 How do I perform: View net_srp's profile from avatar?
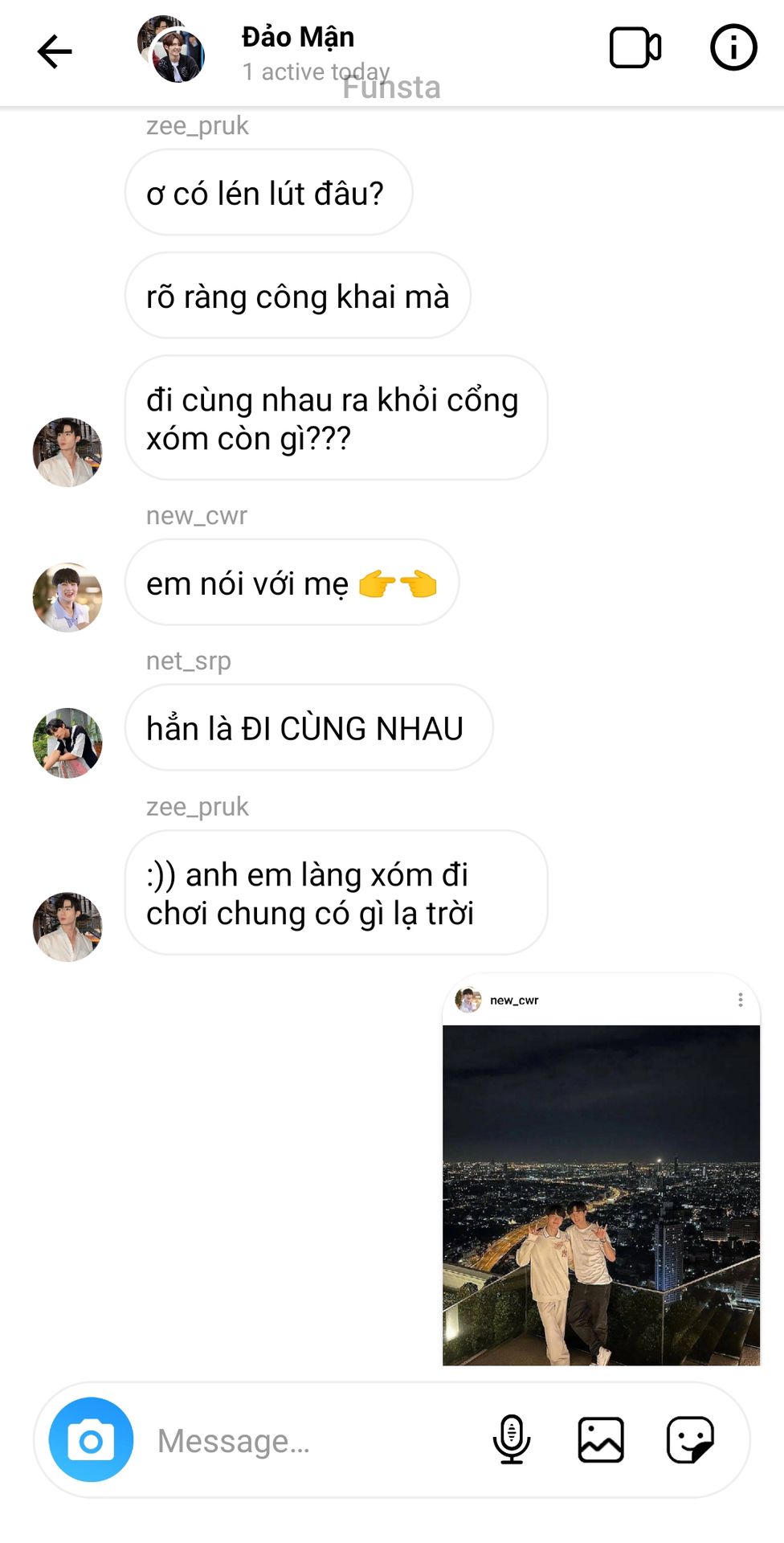[x=67, y=743]
